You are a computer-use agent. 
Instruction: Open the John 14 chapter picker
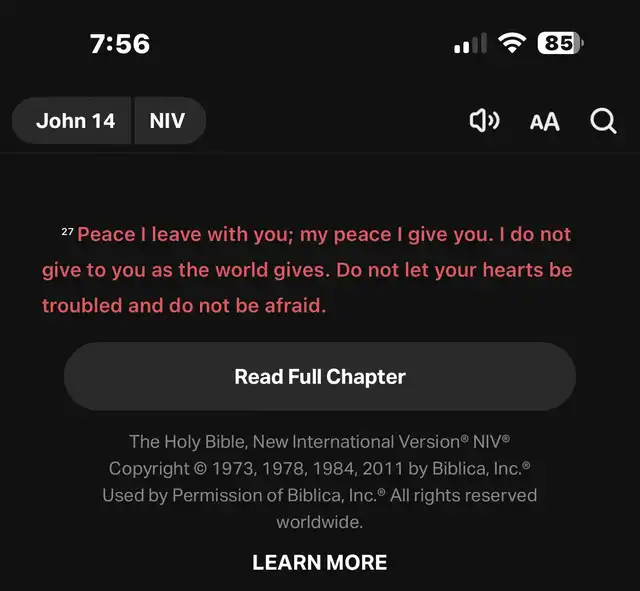tap(75, 121)
